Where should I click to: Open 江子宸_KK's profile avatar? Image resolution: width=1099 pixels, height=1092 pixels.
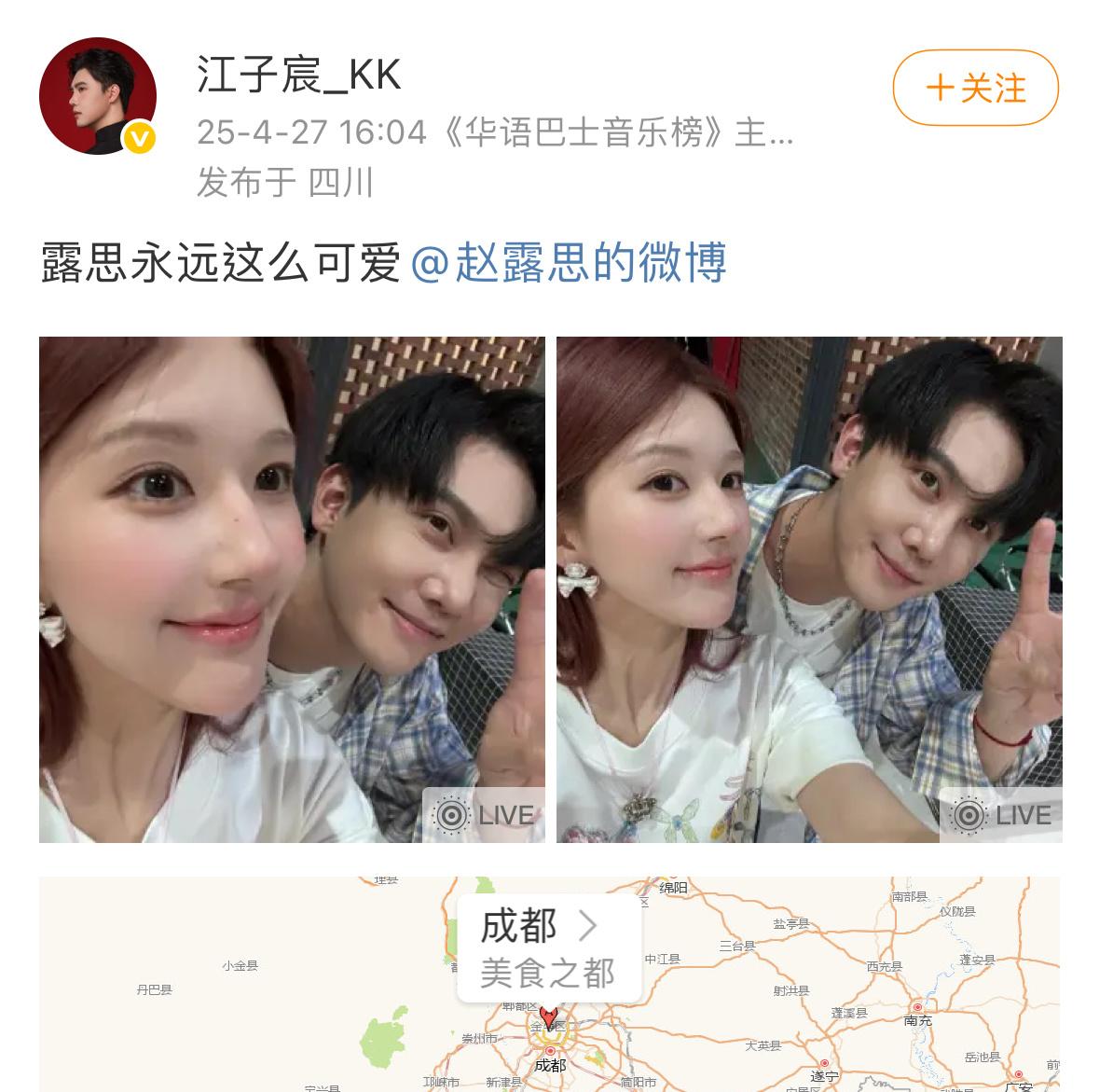click(x=97, y=96)
